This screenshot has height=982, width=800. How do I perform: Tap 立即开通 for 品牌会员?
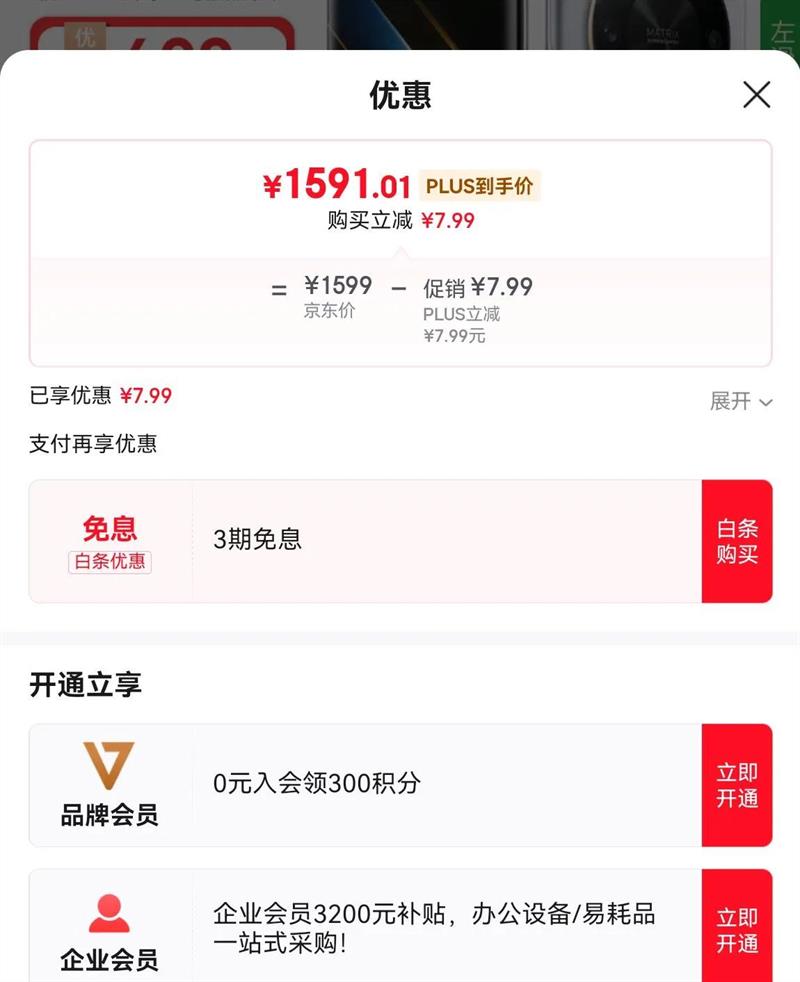pos(737,785)
